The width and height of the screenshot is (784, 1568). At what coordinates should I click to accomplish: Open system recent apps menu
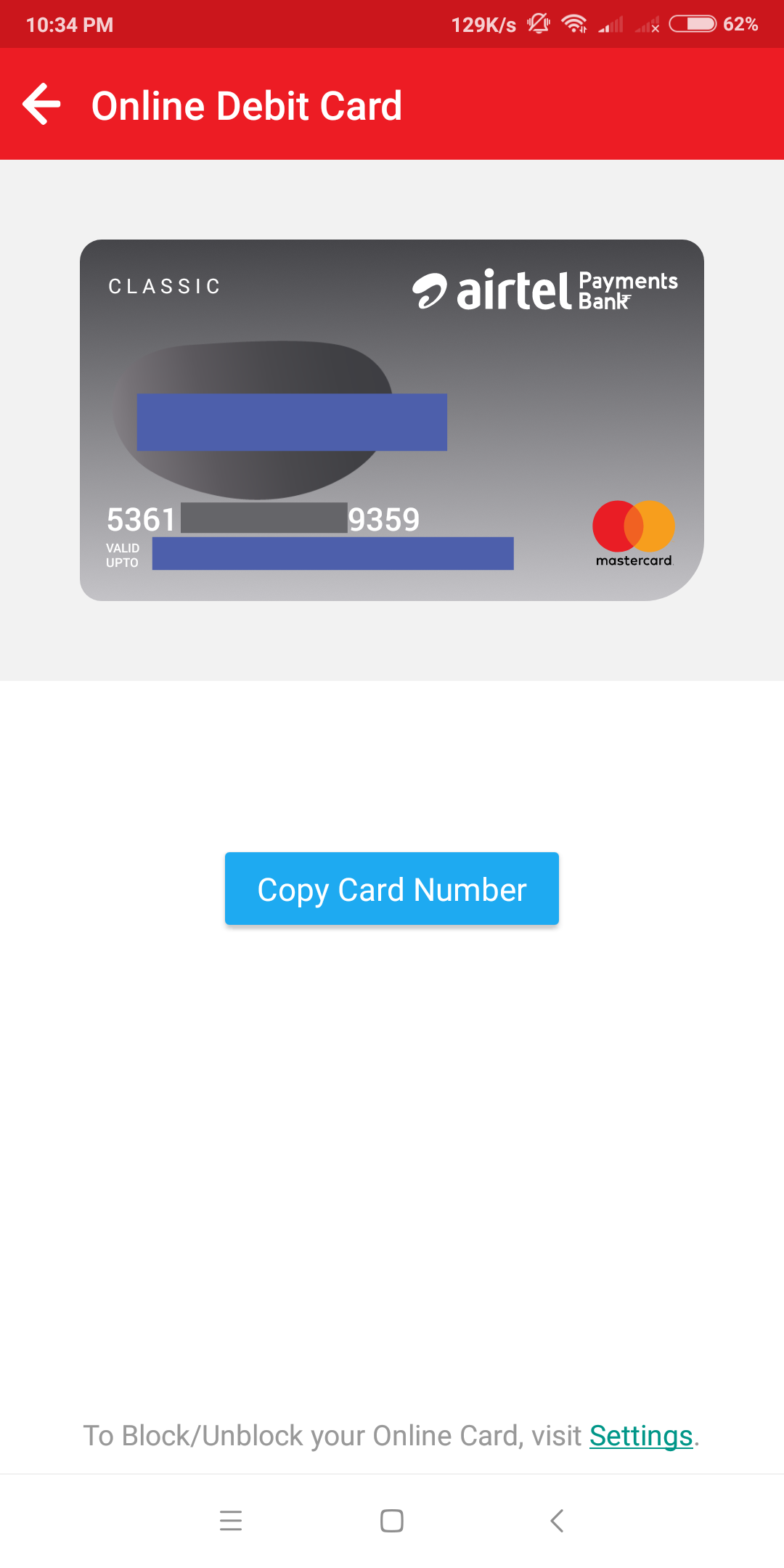coord(231,1520)
